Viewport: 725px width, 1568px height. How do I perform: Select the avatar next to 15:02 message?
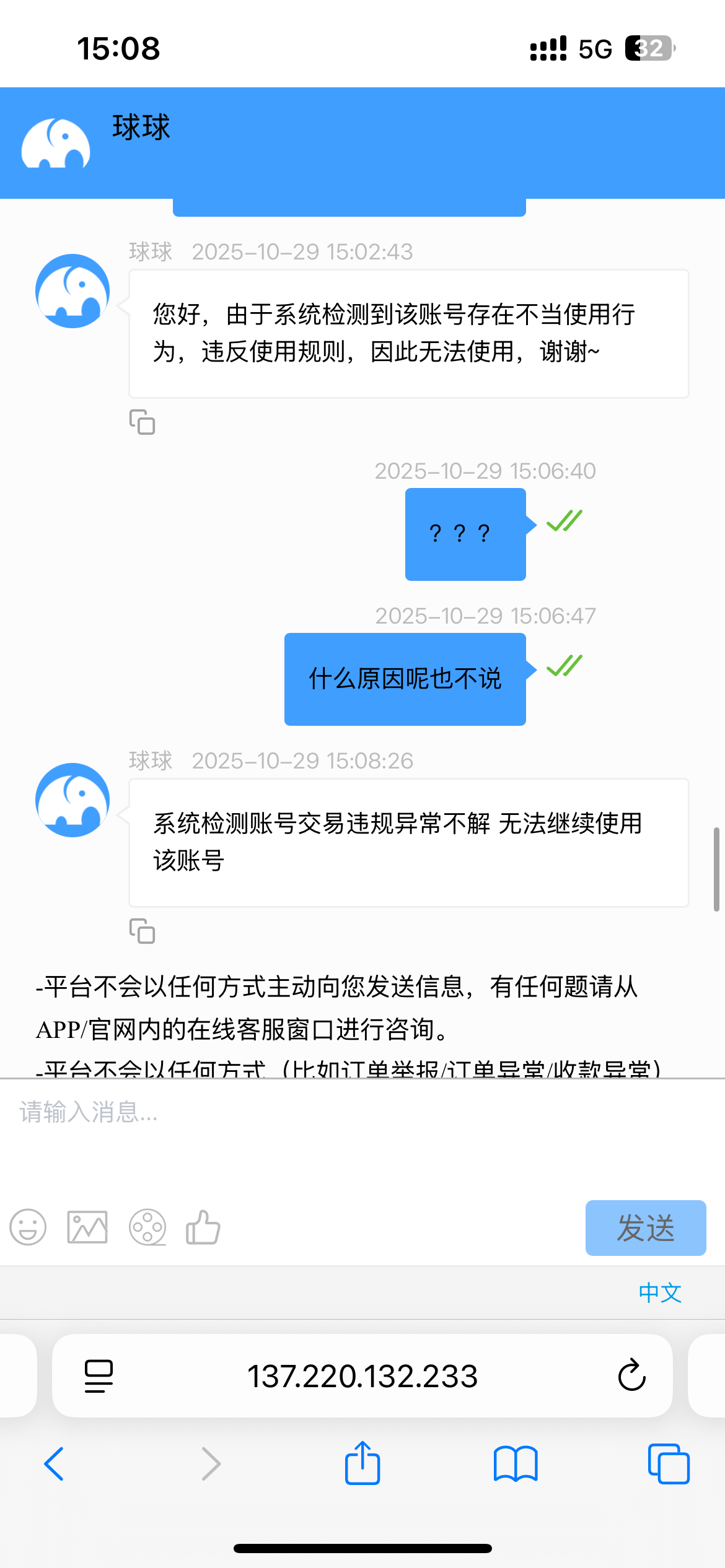point(71,291)
